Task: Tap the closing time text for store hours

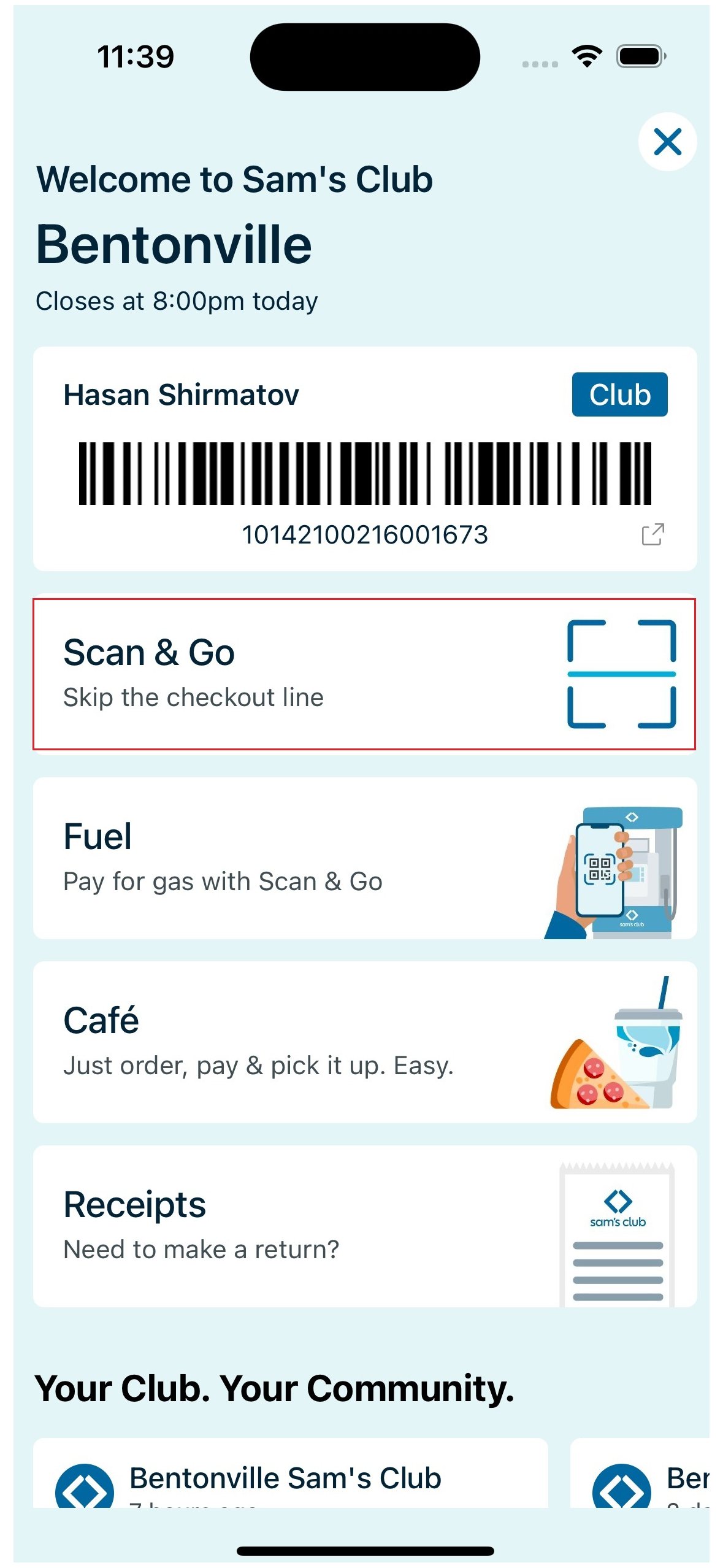Action: [x=177, y=301]
